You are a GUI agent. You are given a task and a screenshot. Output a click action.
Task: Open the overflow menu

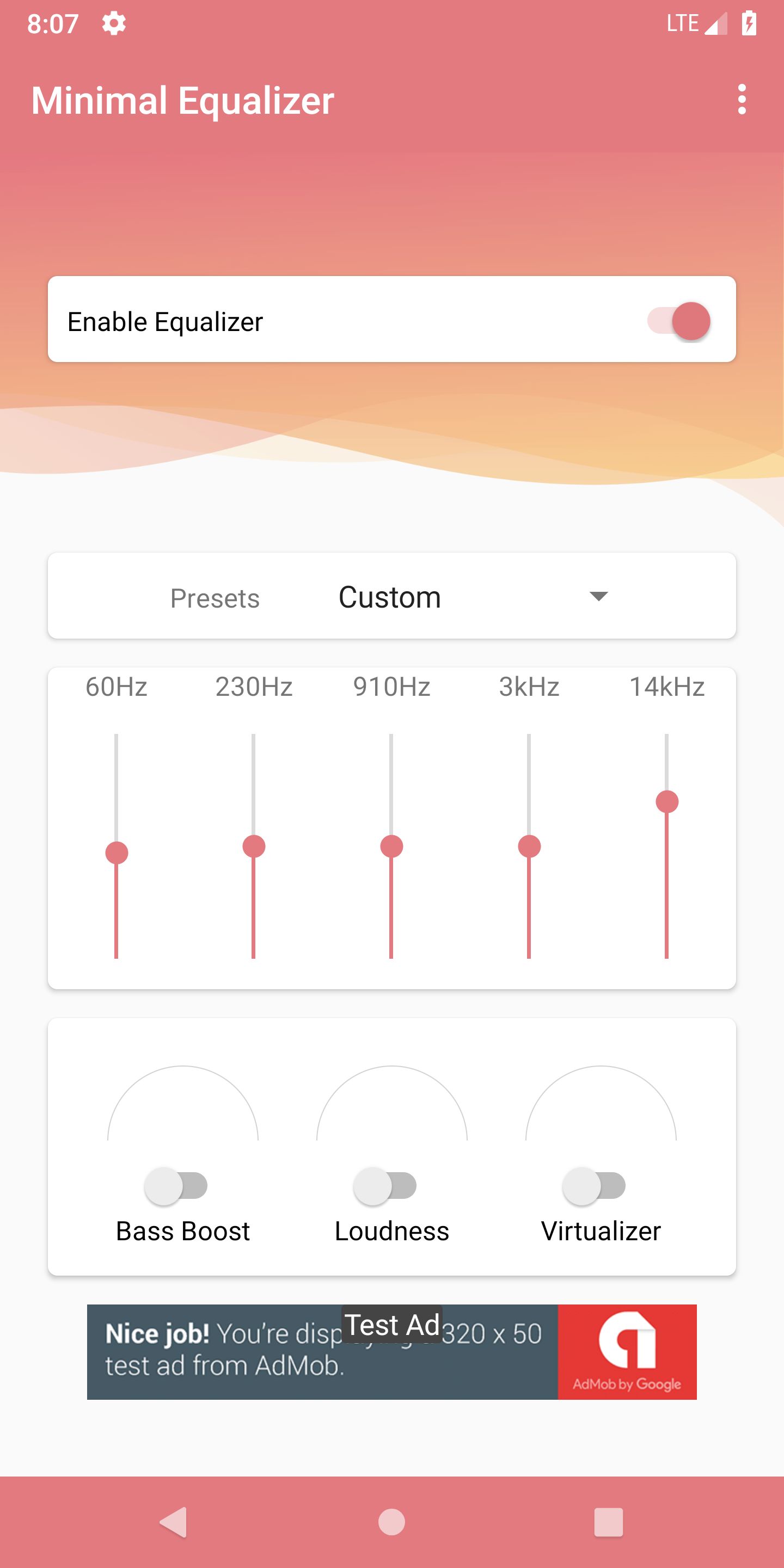[x=742, y=99]
